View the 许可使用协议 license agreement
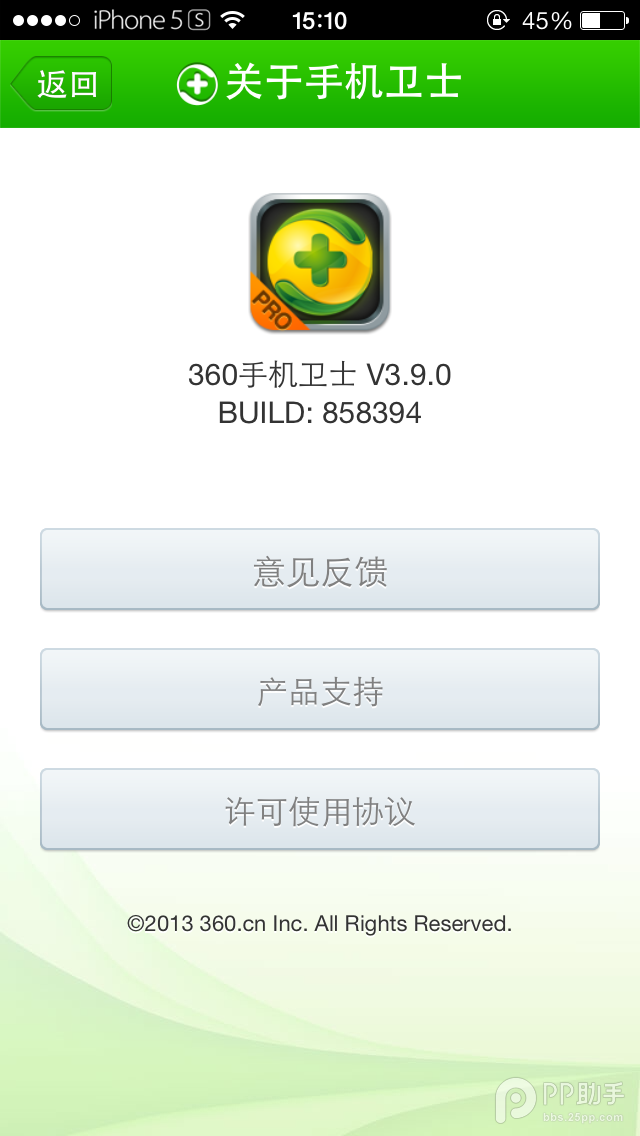This screenshot has width=640, height=1136. click(x=320, y=810)
